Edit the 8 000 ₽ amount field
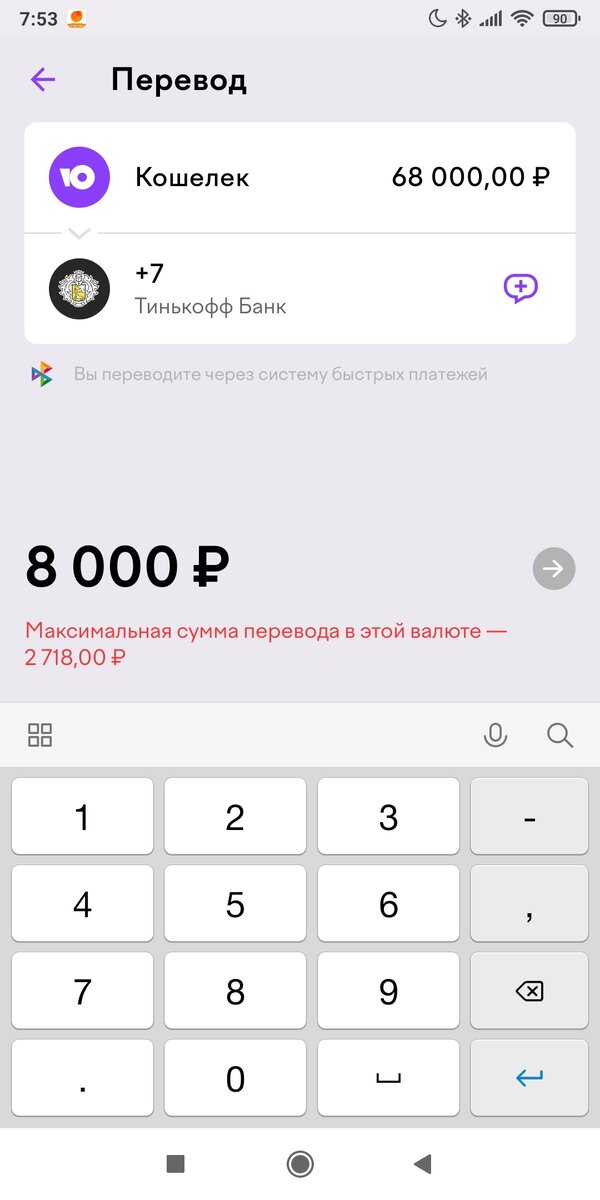Image resolution: width=600 pixels, height=1200 pixels. (128, 568)
